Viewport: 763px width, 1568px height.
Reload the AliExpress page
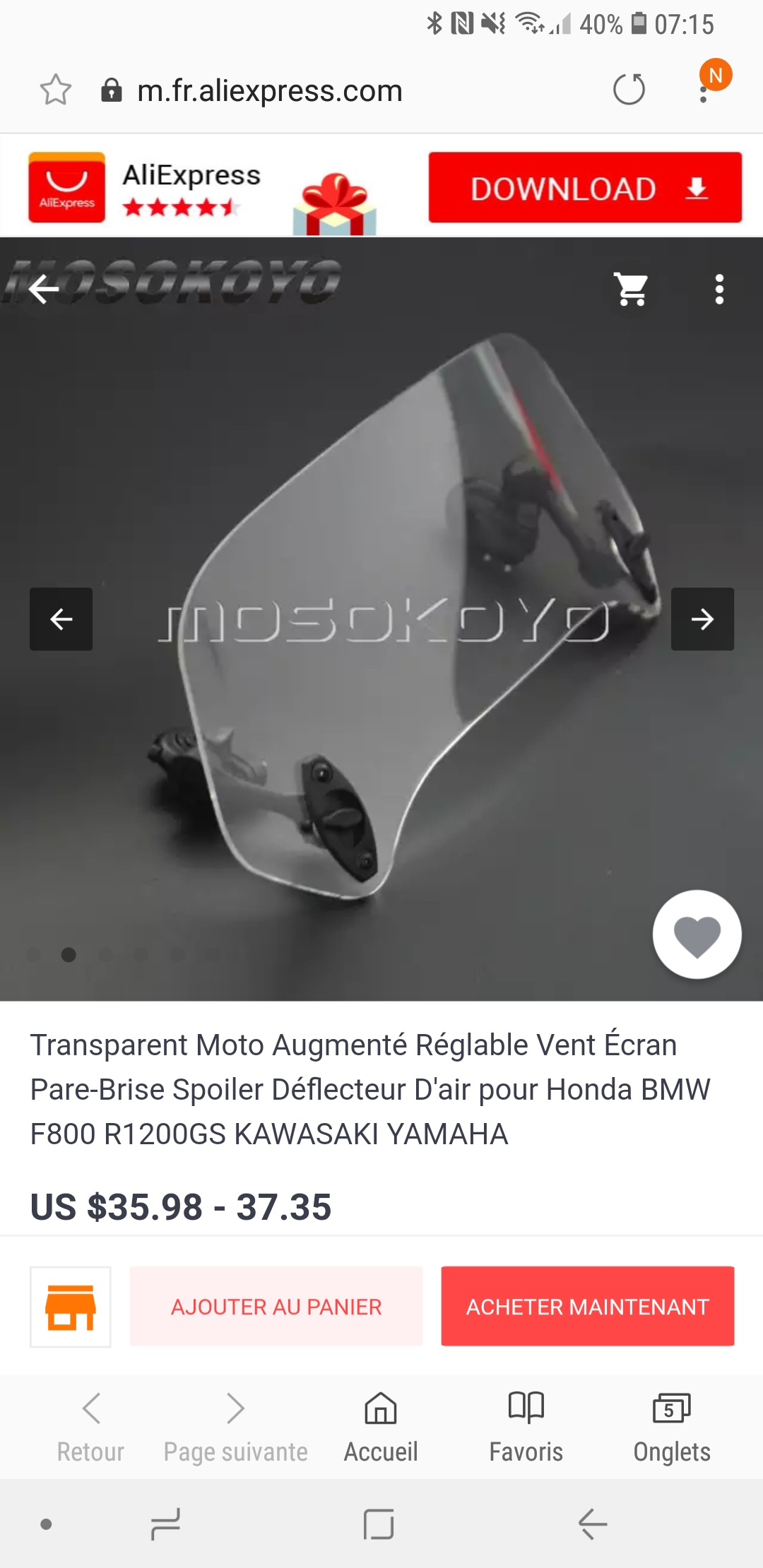(x=628, y=90)
